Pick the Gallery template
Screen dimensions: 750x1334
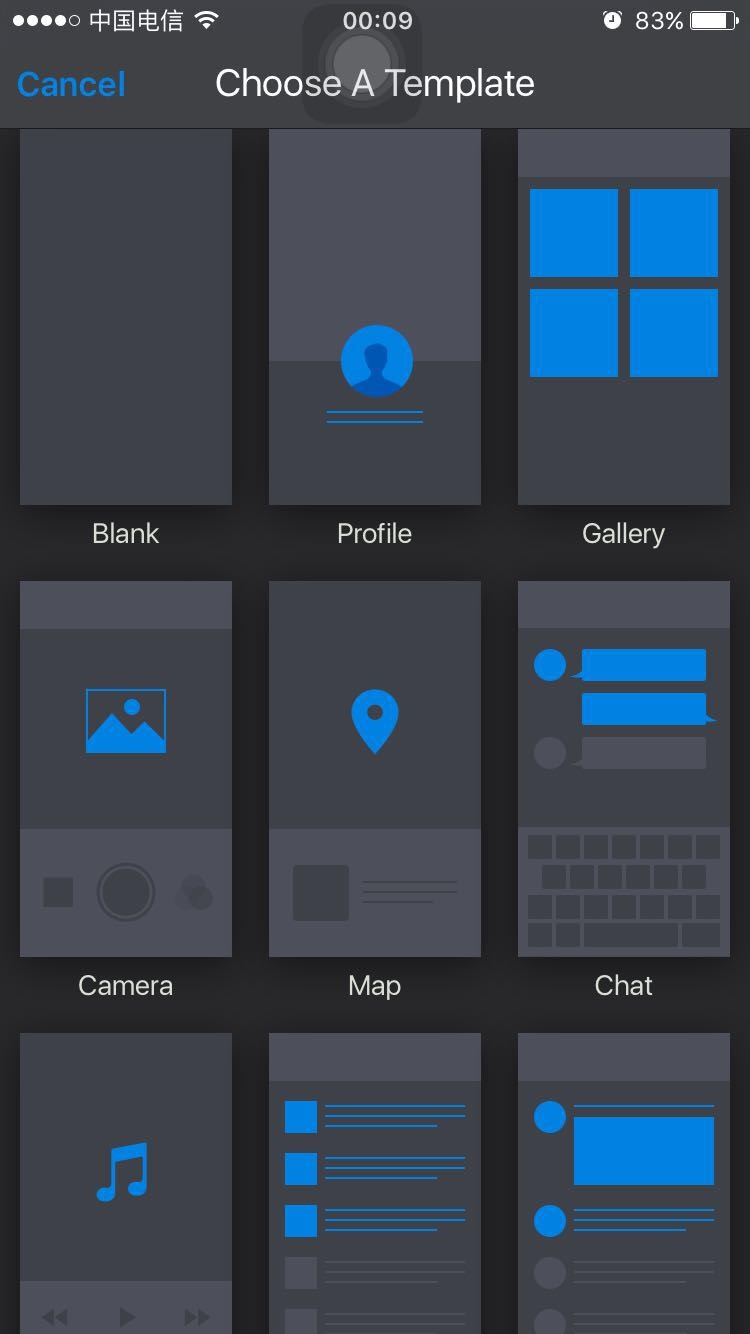pyautogui.click(x=623, y=318)
